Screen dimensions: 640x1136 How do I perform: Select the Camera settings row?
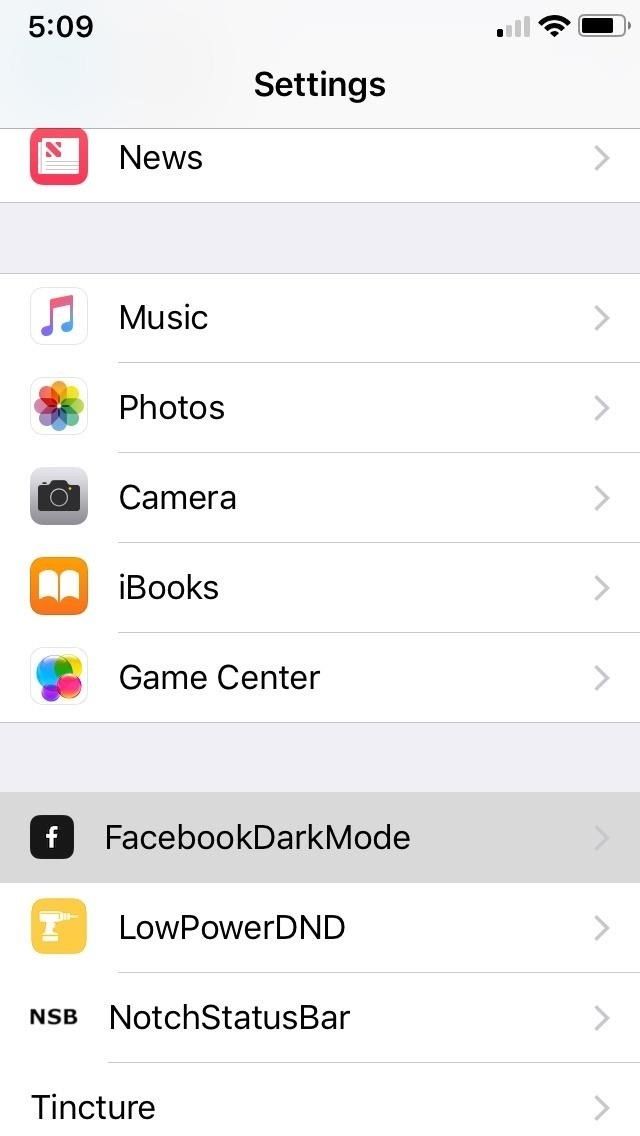320,498
